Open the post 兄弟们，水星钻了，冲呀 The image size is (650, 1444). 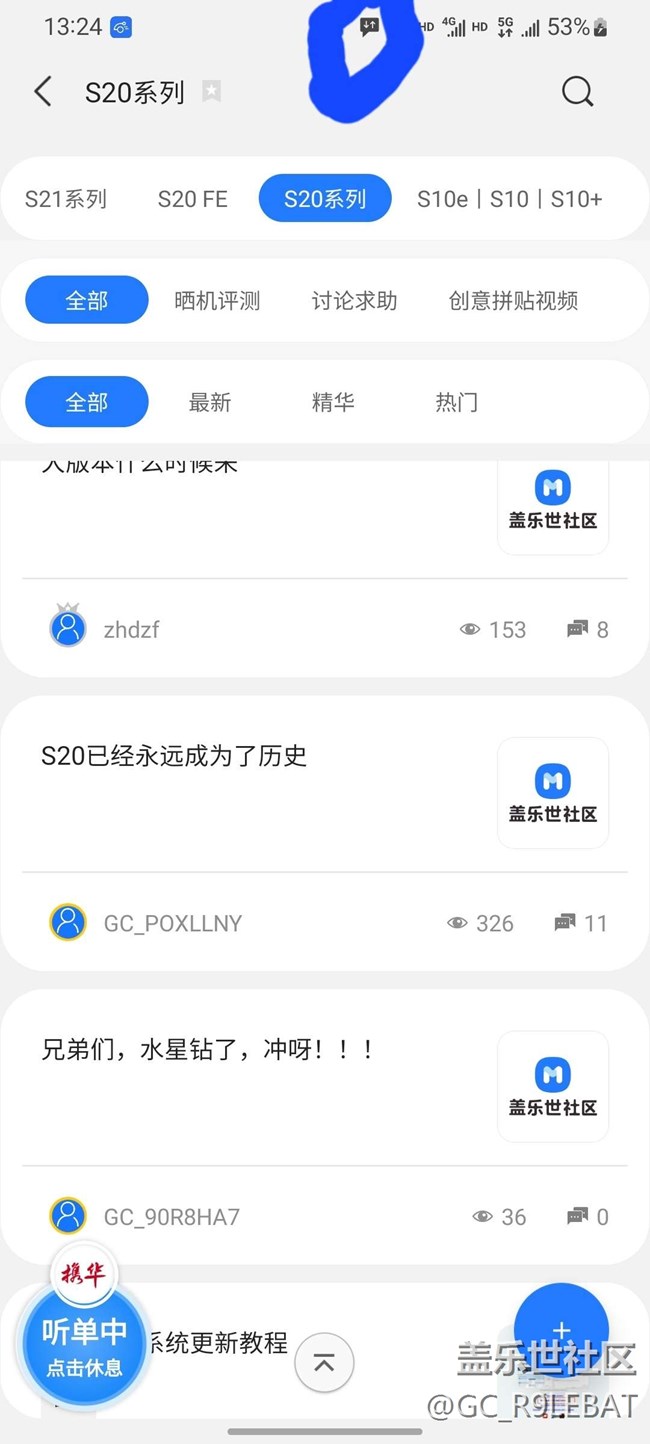click(208, 1049)
